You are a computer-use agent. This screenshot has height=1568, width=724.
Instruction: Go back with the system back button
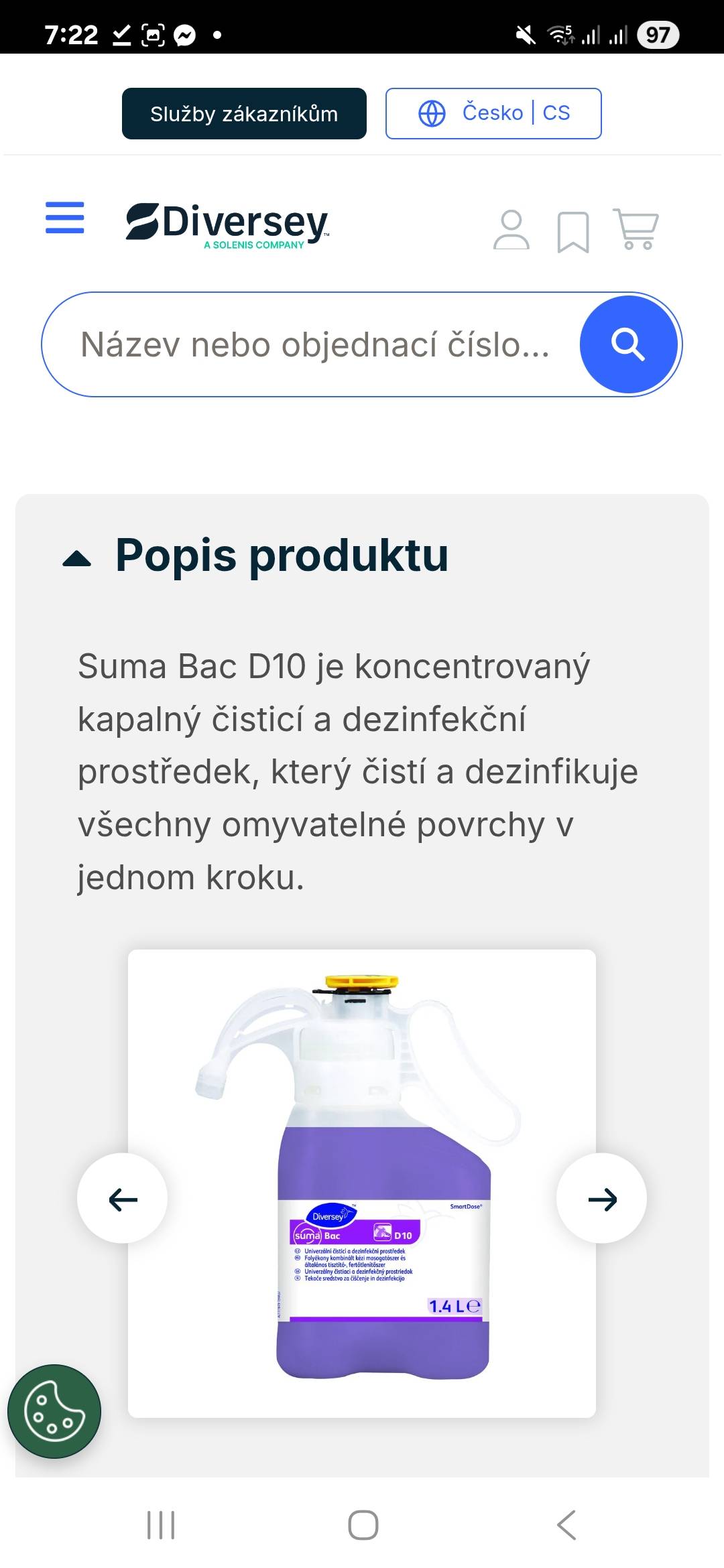pyautogui.click(x=566, y=1526)
